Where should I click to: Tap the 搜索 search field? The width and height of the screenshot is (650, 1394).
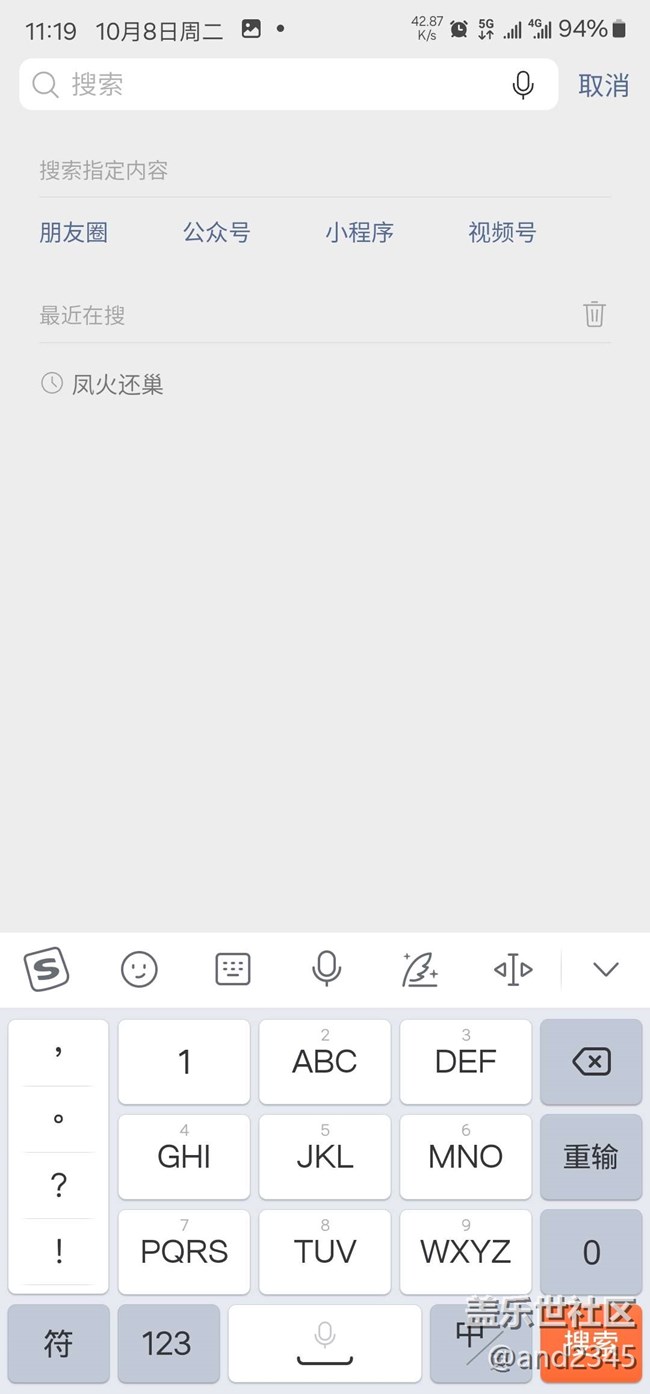click(288, 85)
